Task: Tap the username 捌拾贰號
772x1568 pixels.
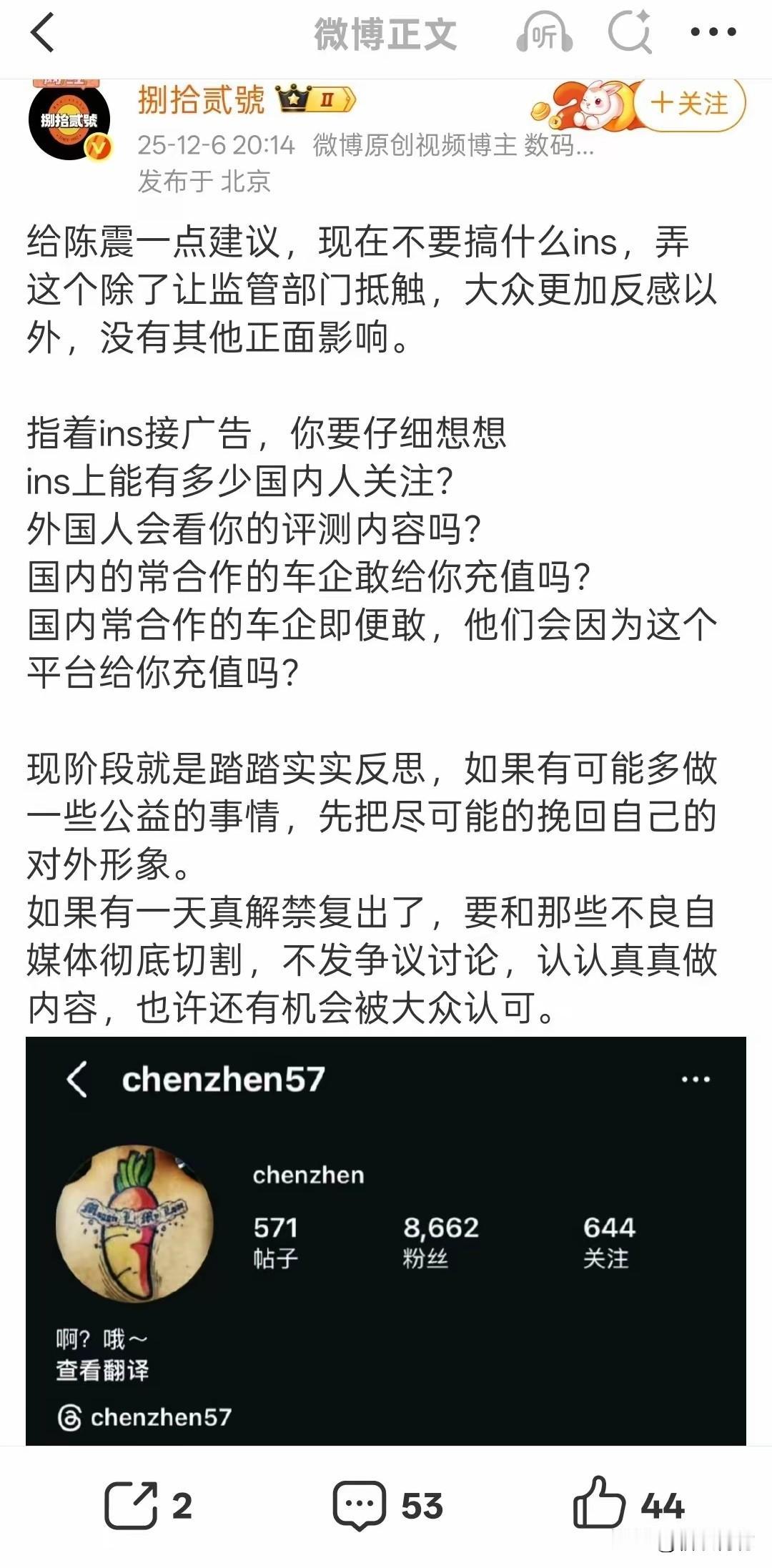Action: click(x=202, y=100)
